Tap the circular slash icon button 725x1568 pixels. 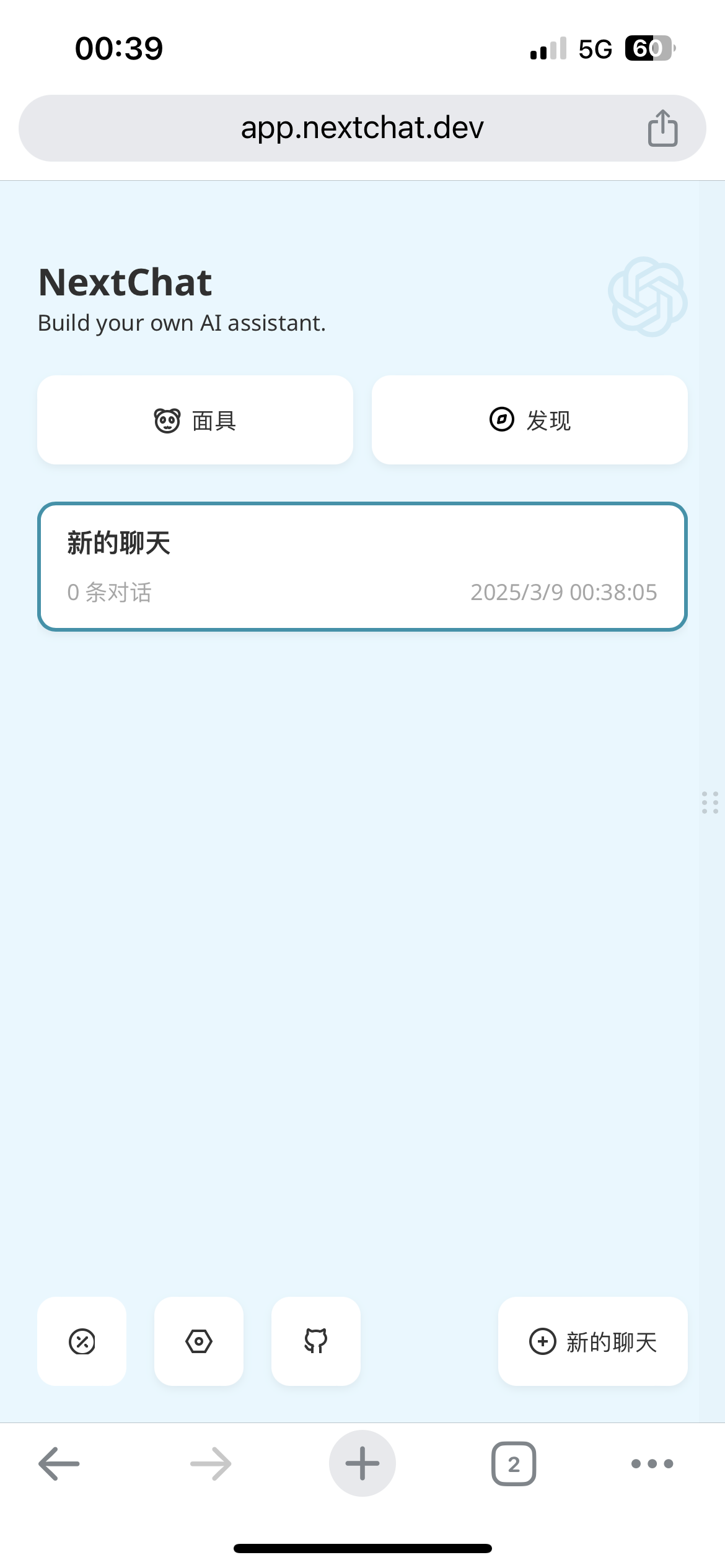pos(82,1341)
